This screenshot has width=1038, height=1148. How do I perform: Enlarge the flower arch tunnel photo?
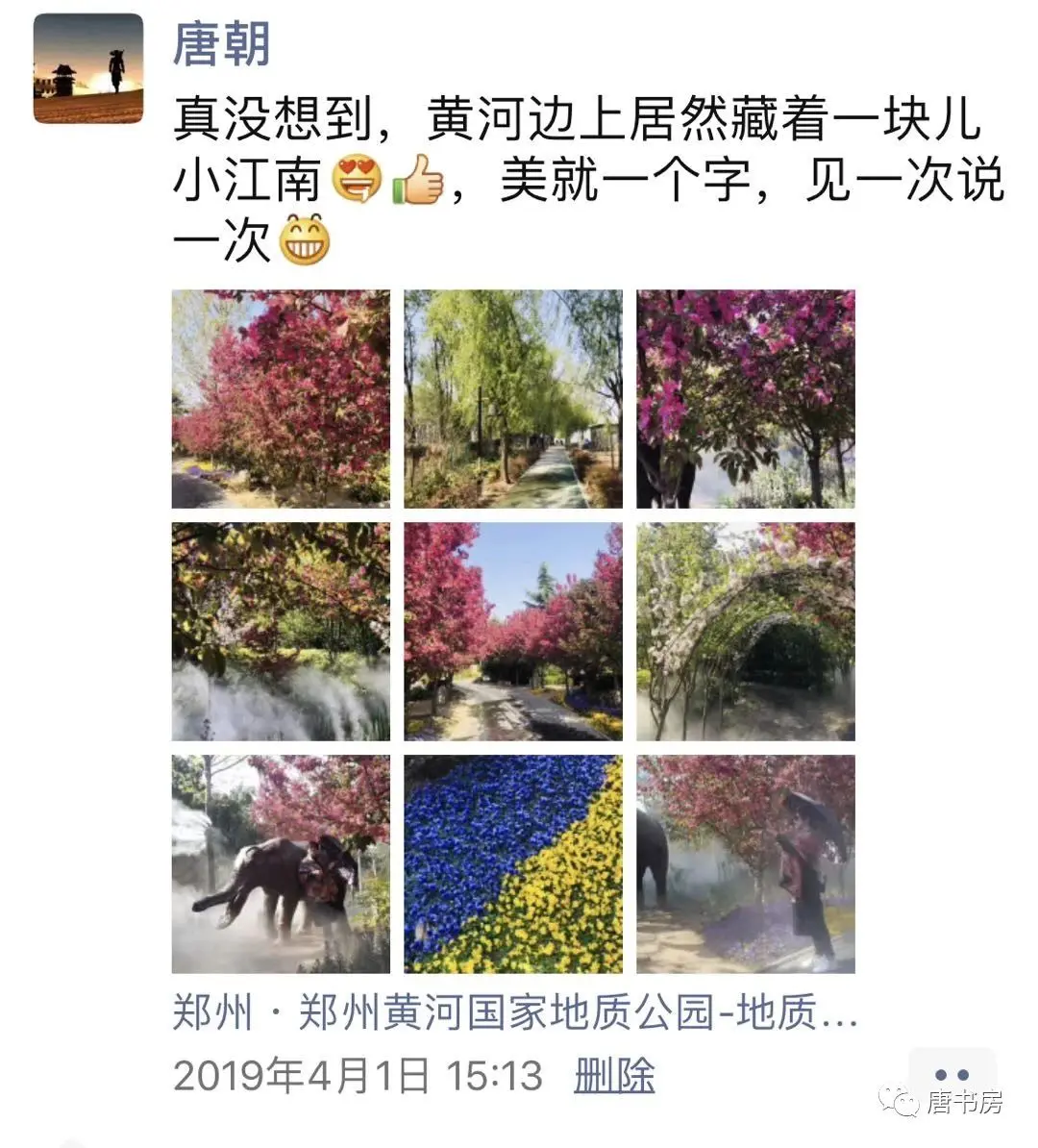pyautogui.click(x=745, y=632)
